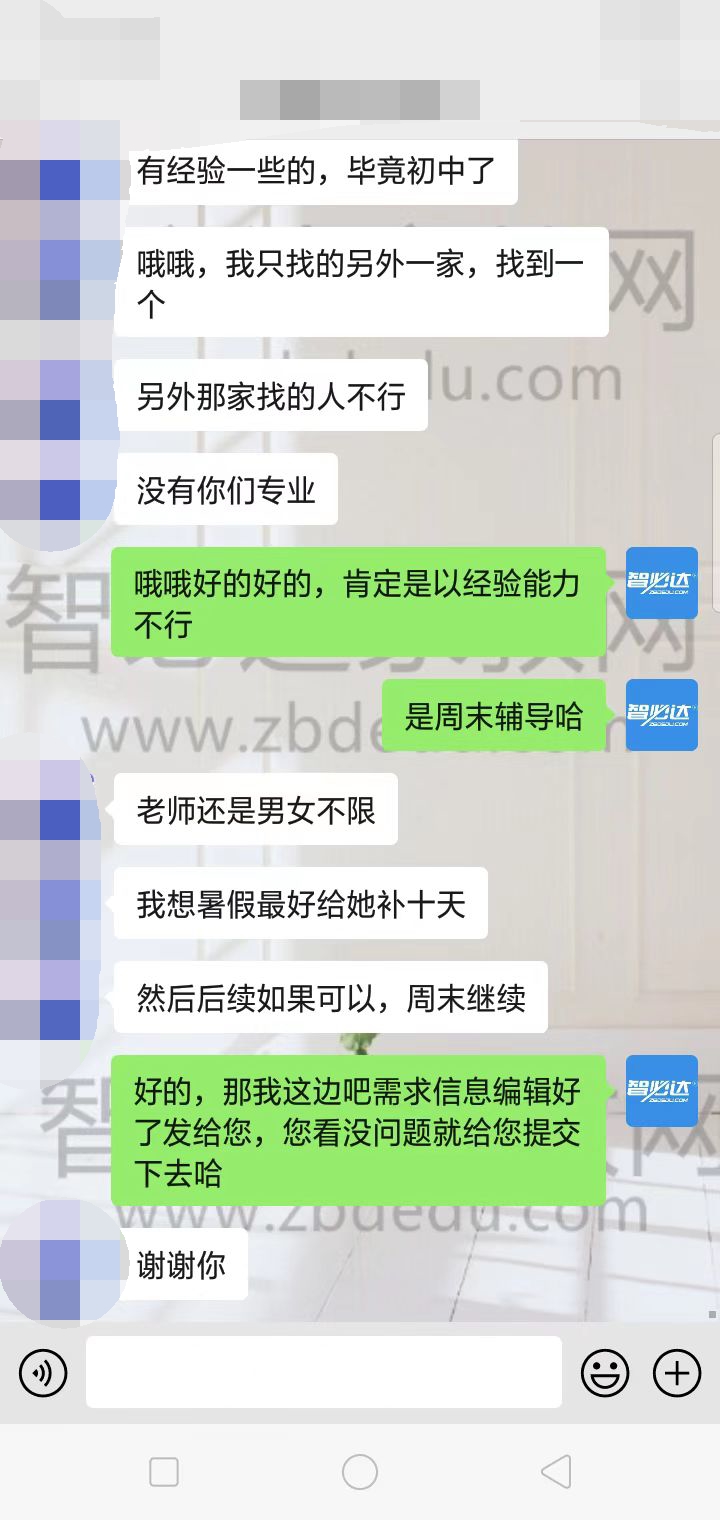Focus the message text field
Screen dimensions: 720x1520
point(323,1372)
